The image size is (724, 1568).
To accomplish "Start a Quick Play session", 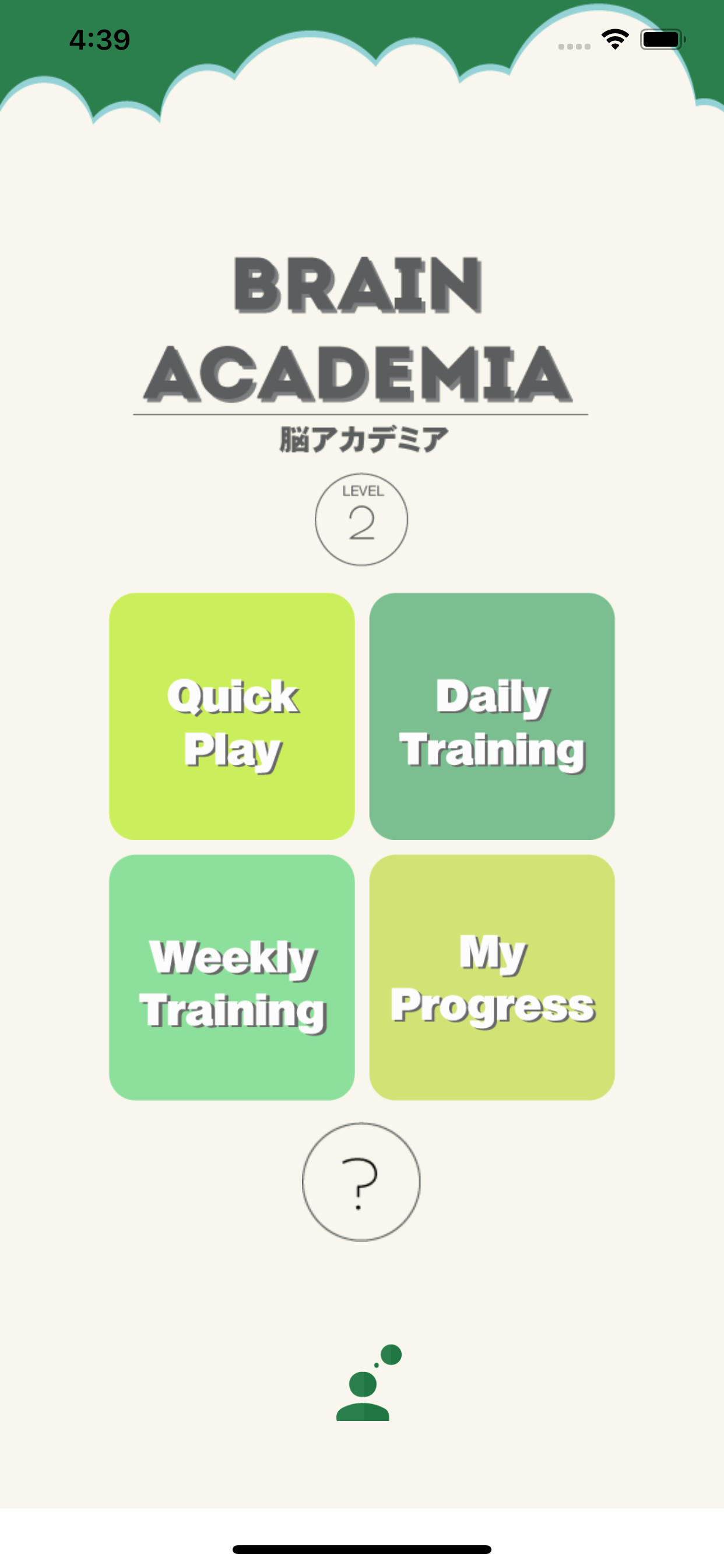I will 232,716.
